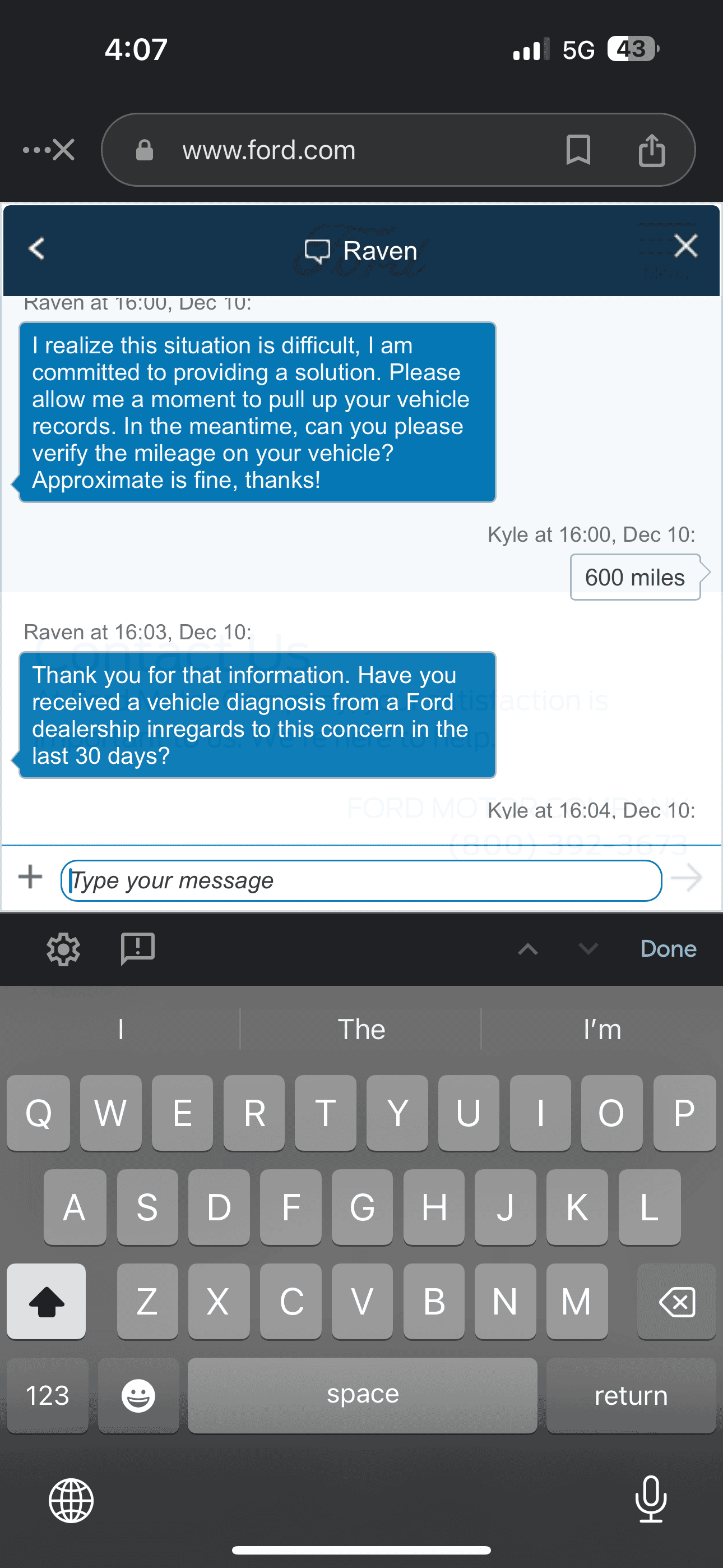
Task: Send the message with the arrow
Action: (x=687, y=878)
